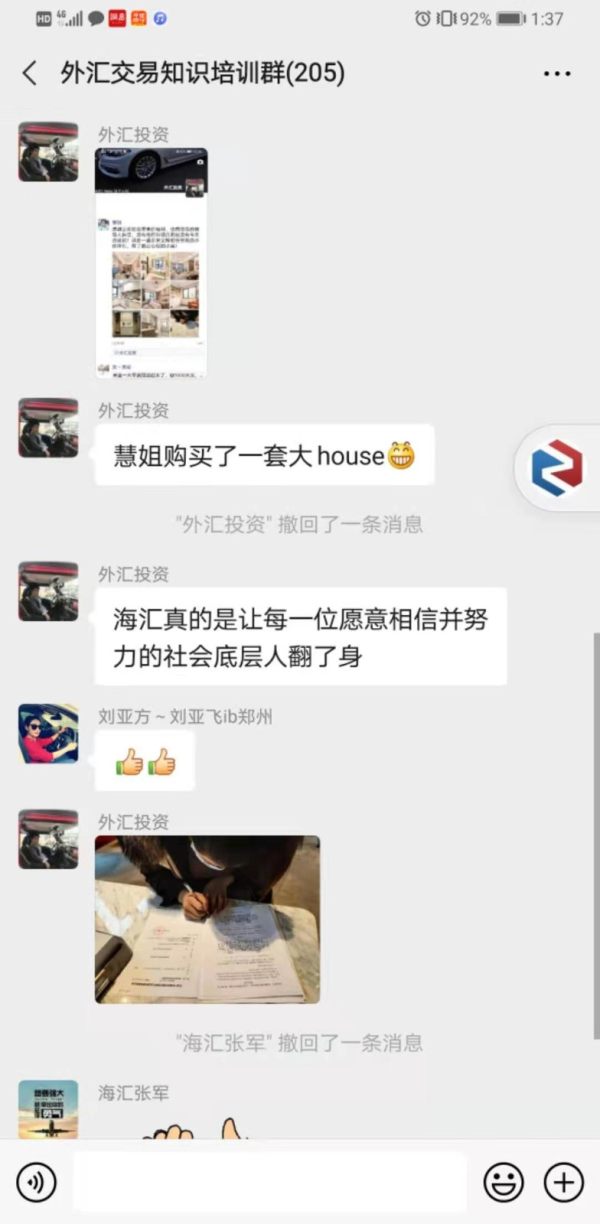Open 海汇张军's profile avatar
Image resolution: width=600 pixels, height=1224 pixels.
[x=48, y=1109]
